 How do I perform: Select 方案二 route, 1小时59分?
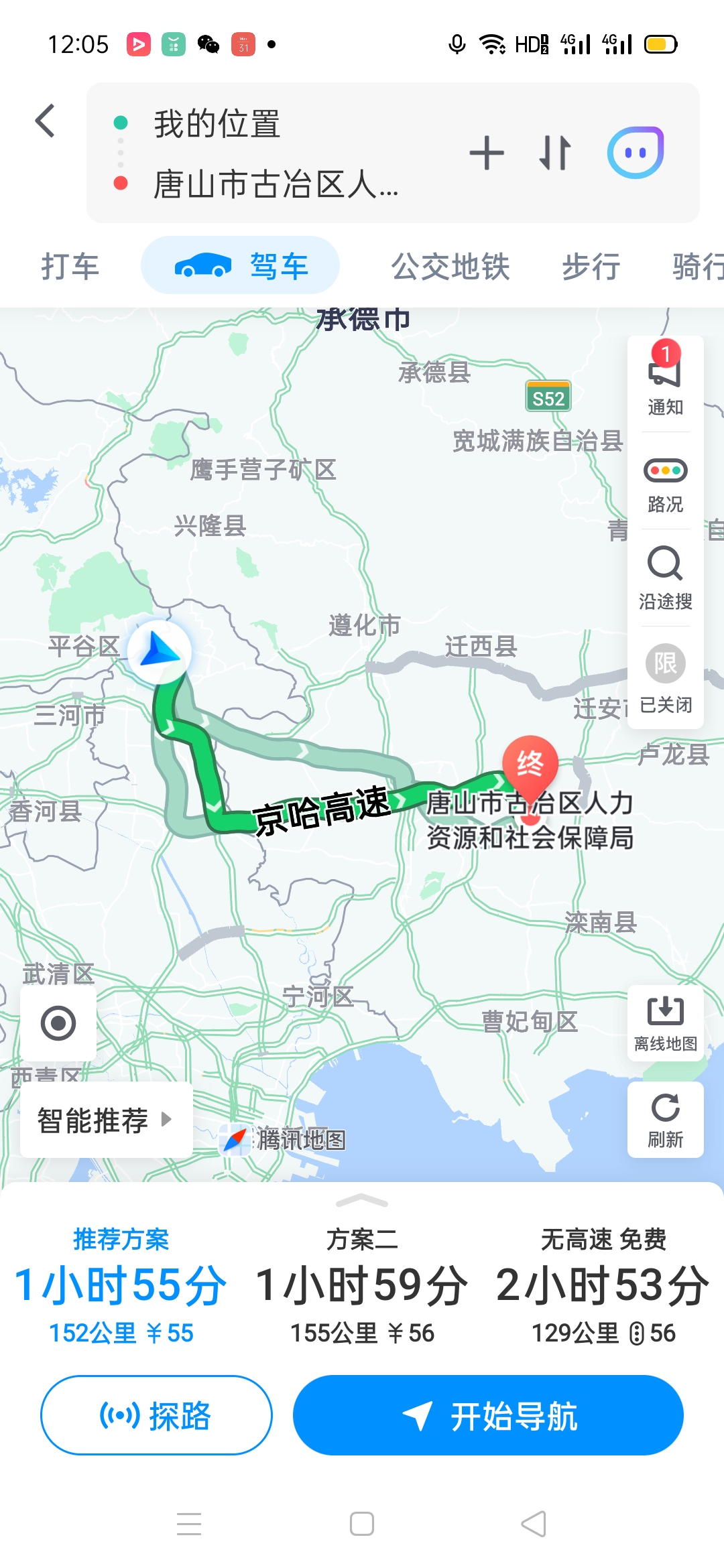[x=362, y=1285]
